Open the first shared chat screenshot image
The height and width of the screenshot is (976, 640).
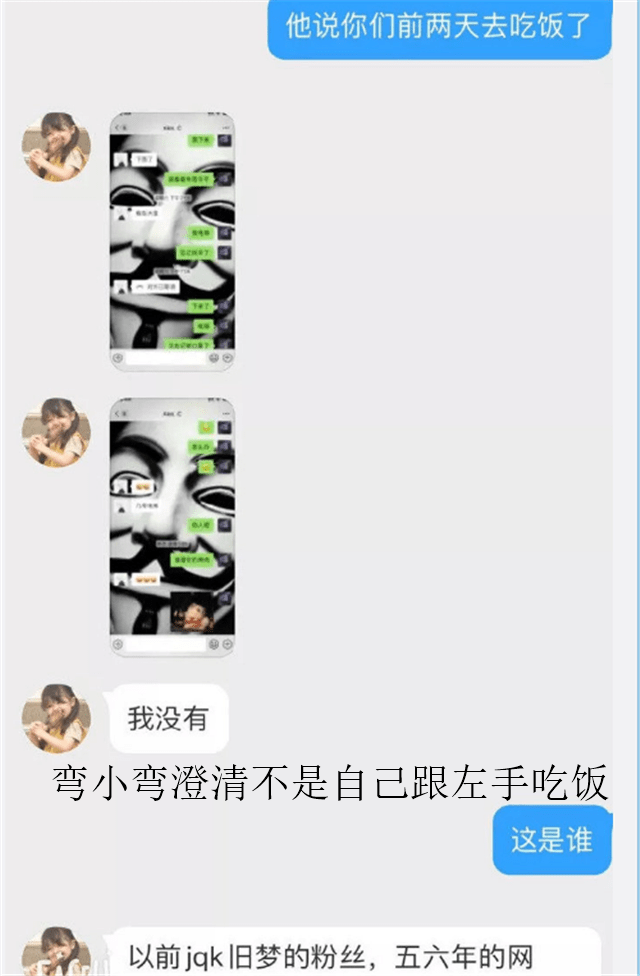click(172, 242)
